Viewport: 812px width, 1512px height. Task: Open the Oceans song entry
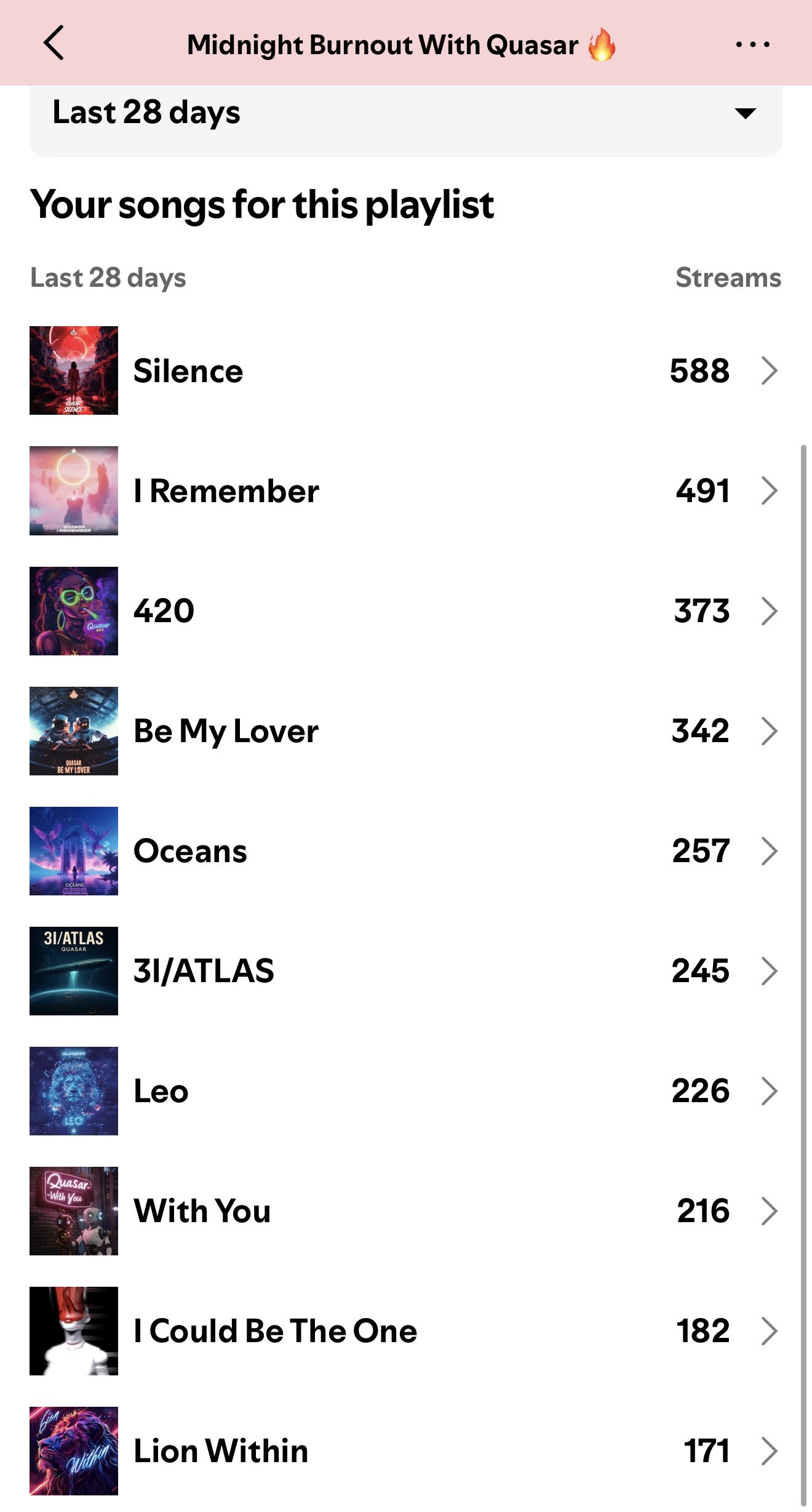point(406,850)
